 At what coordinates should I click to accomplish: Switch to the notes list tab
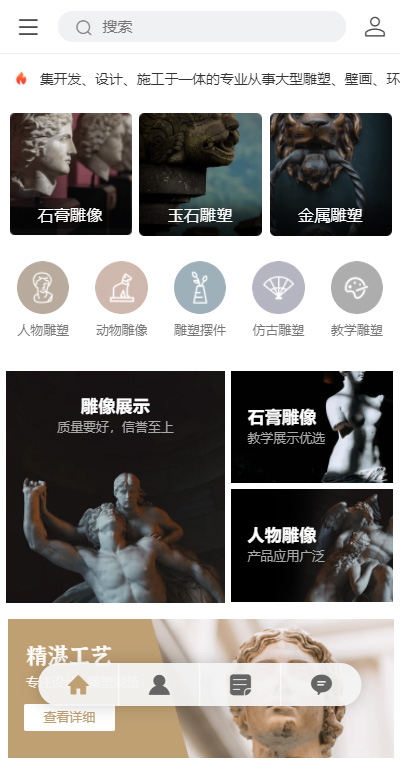[240, 685]
